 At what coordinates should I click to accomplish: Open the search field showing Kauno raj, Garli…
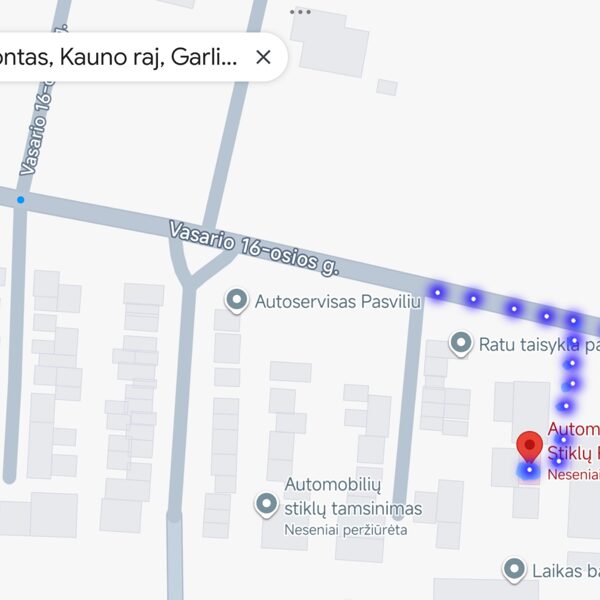point(120,57)
